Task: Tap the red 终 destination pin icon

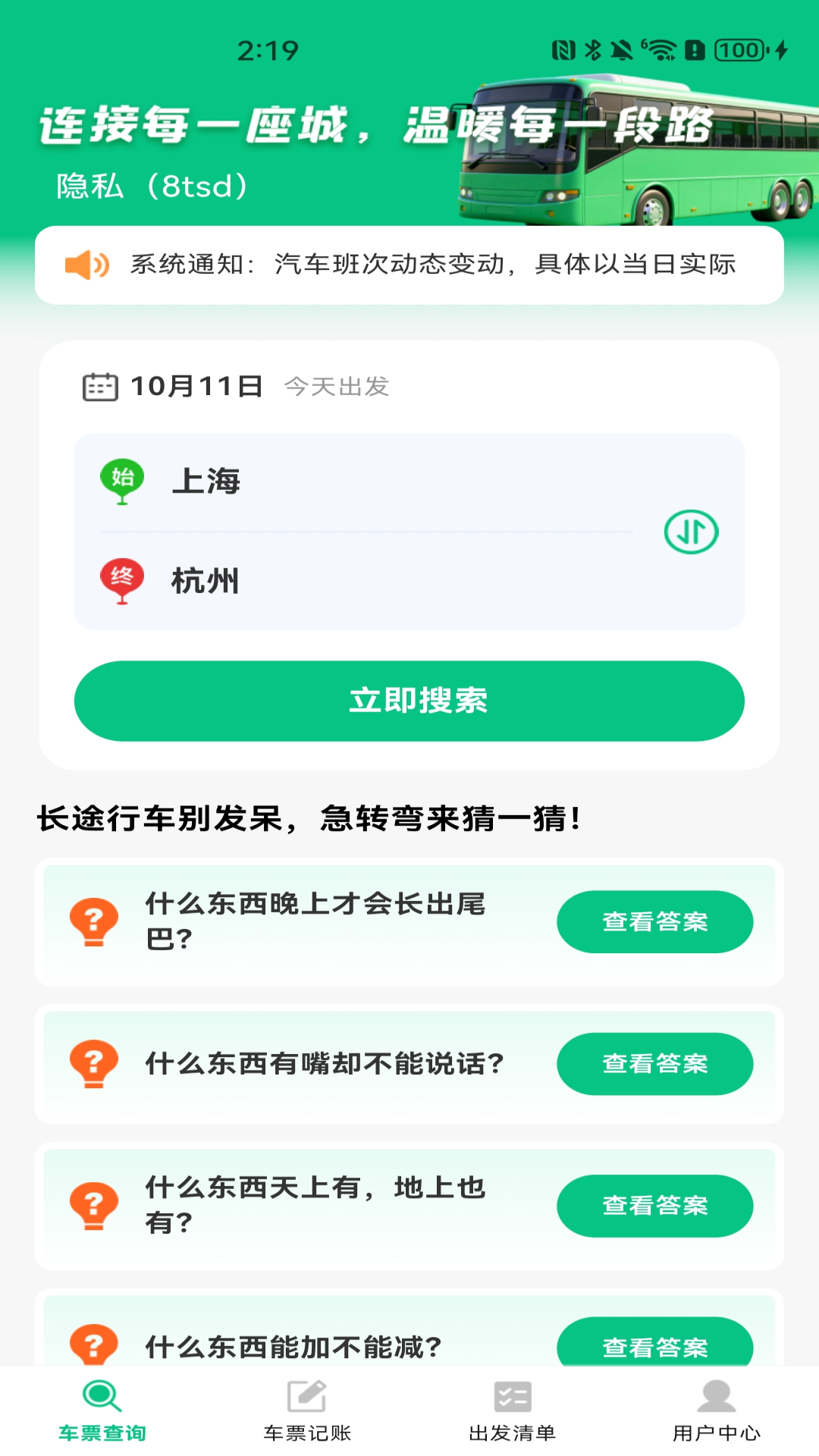Action: [121, 579]
